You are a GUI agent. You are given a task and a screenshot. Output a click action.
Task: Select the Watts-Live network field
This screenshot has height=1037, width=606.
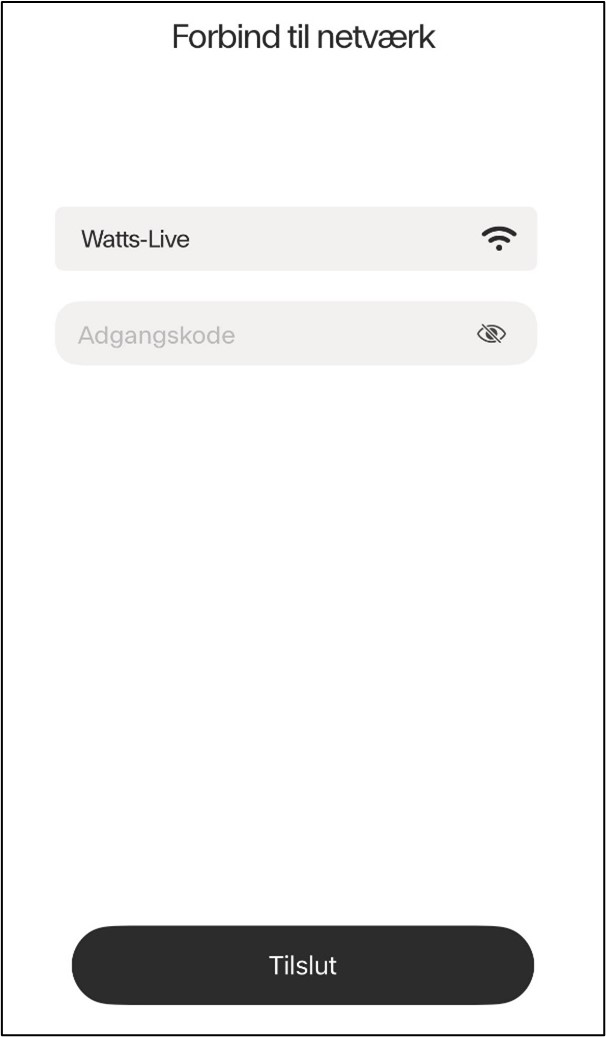(x=270, y=239)
